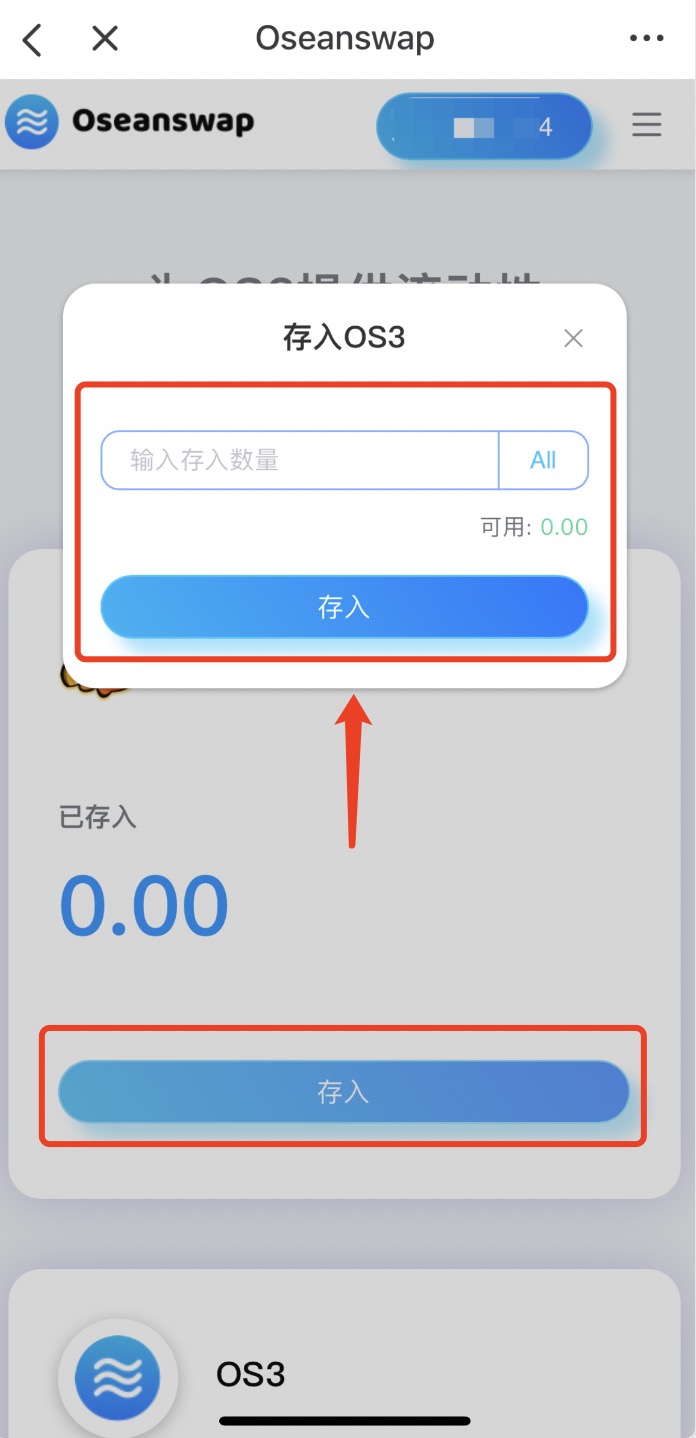696x1438 pixels.
Task: Open the three-dot overflow menu
Action: coord(646,39)
